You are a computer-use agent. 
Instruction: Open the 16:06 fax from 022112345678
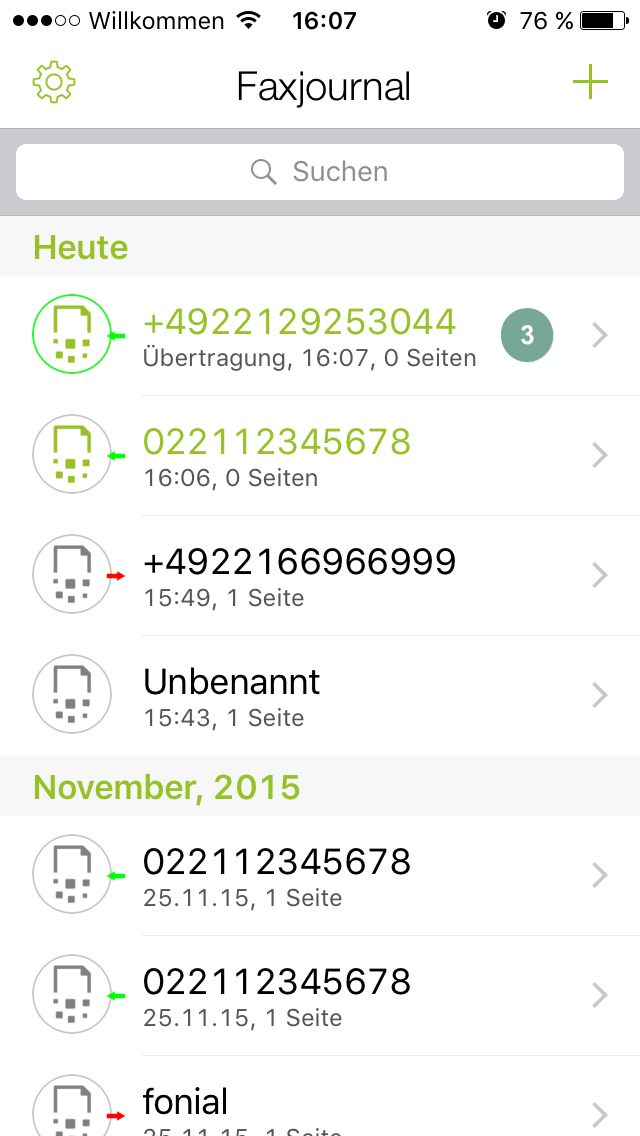coord(320,456)
